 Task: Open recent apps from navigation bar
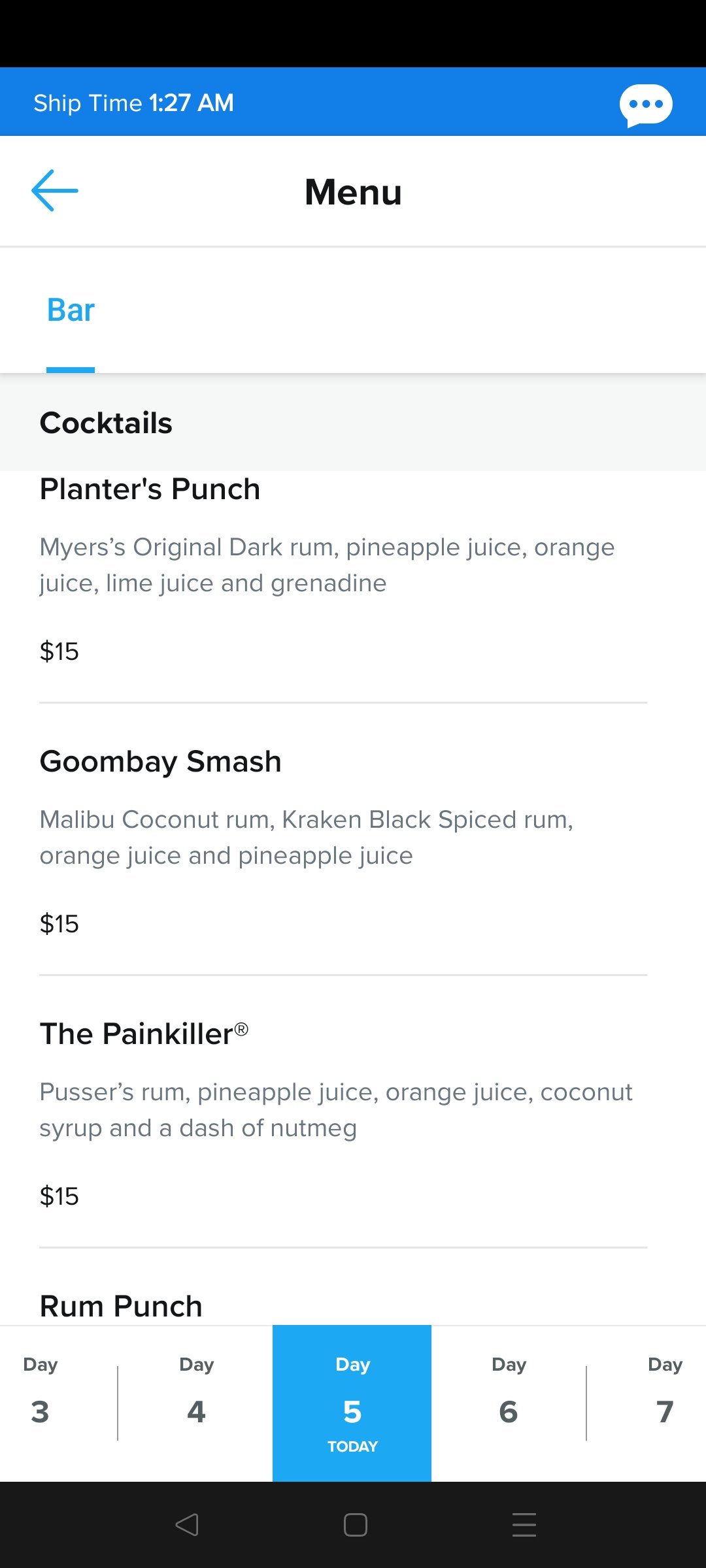(x=524, y=1525)
